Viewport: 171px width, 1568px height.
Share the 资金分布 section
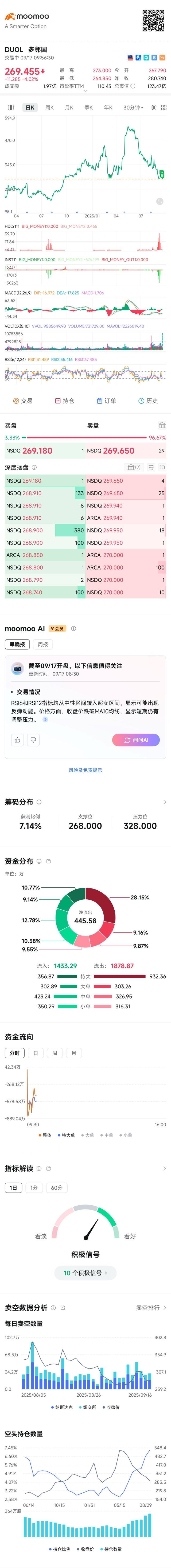pos(48,861)
